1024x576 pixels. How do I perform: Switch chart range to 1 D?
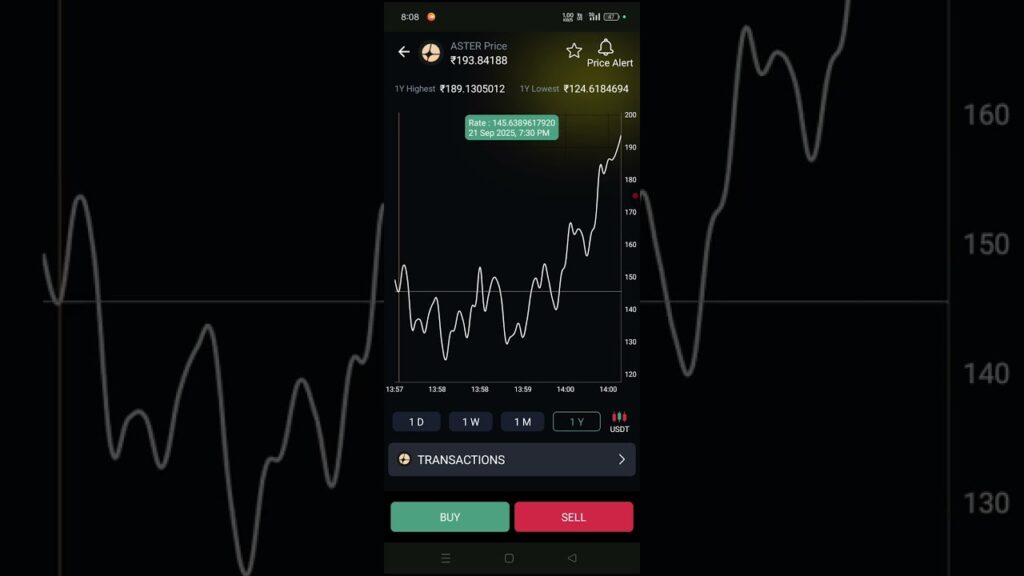click(416, 422)
